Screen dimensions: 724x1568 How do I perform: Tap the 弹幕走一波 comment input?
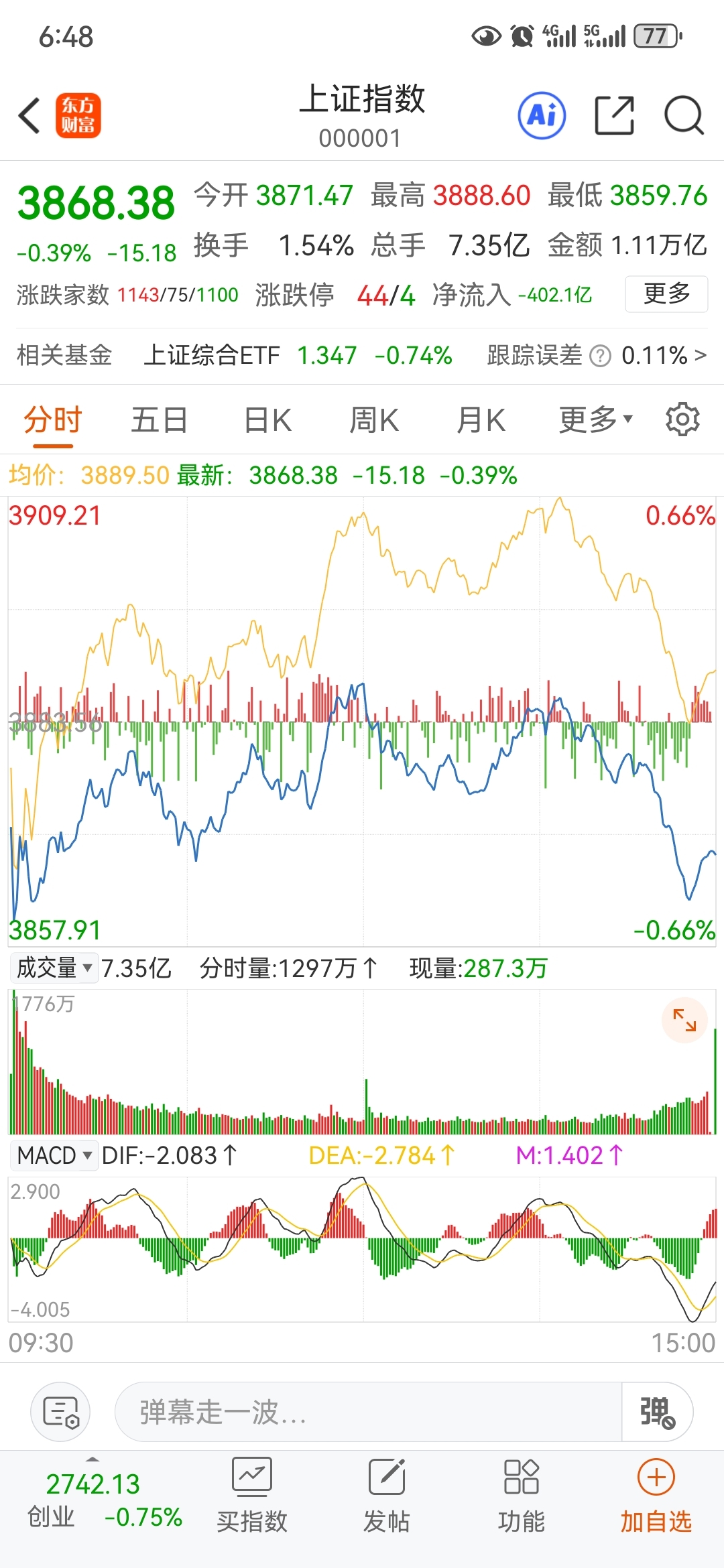click(x=369, y=1412)
